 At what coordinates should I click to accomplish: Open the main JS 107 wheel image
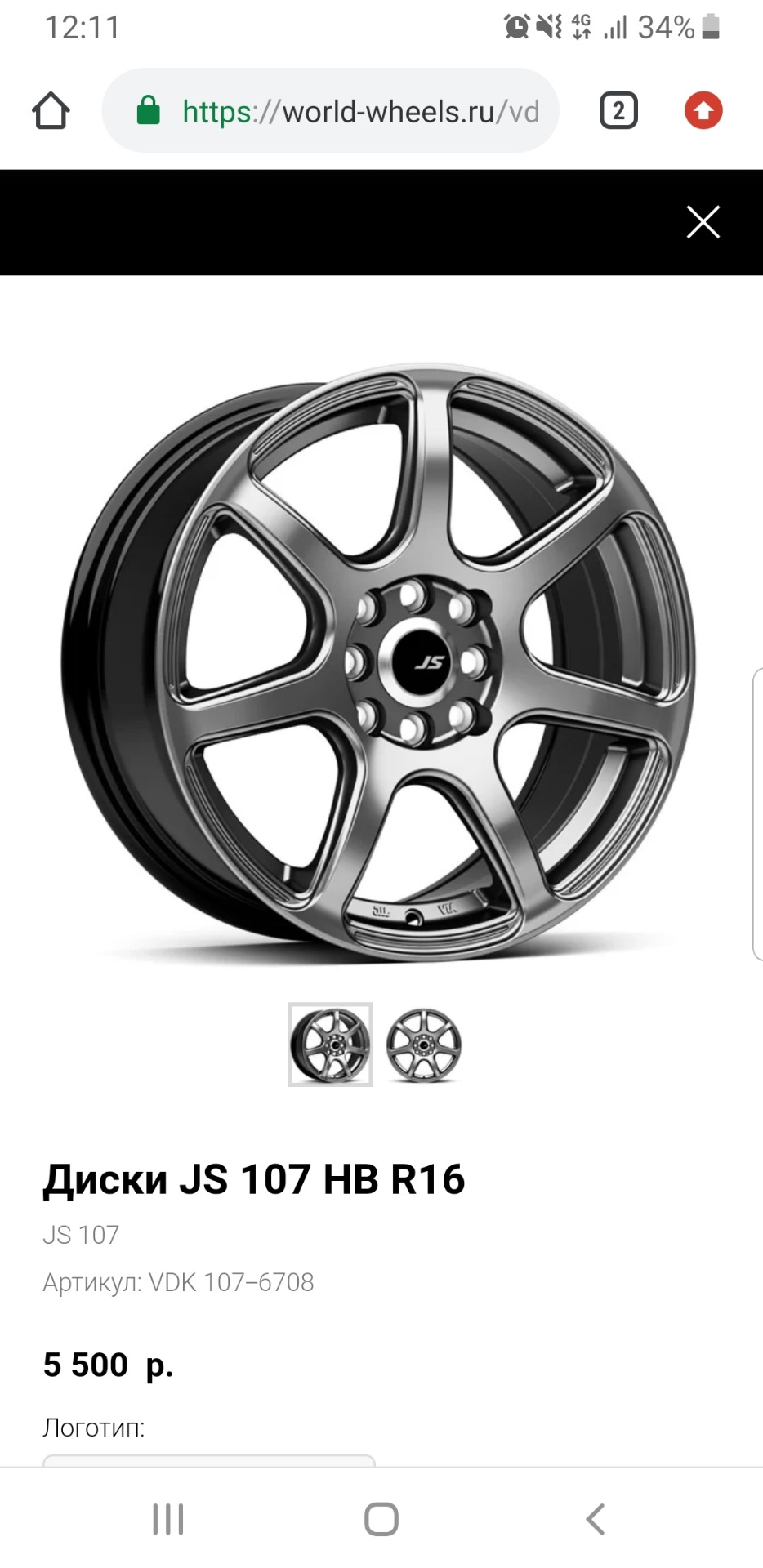point(380,661)
